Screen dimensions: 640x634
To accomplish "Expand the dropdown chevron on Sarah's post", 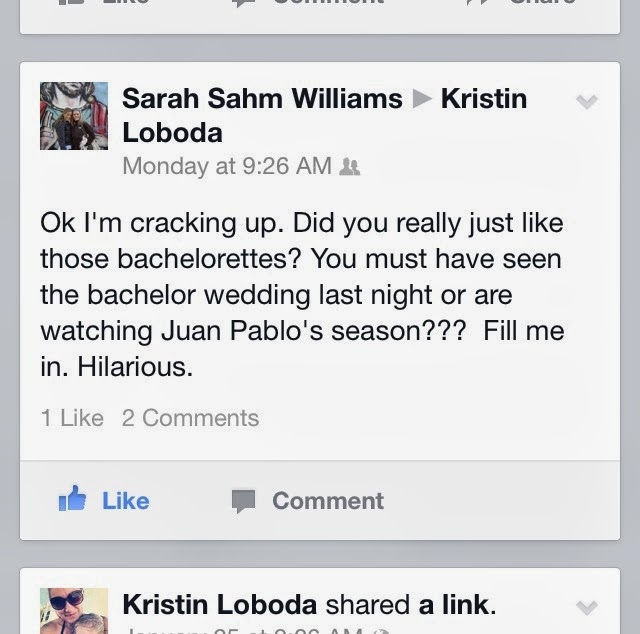I will 587,101.
